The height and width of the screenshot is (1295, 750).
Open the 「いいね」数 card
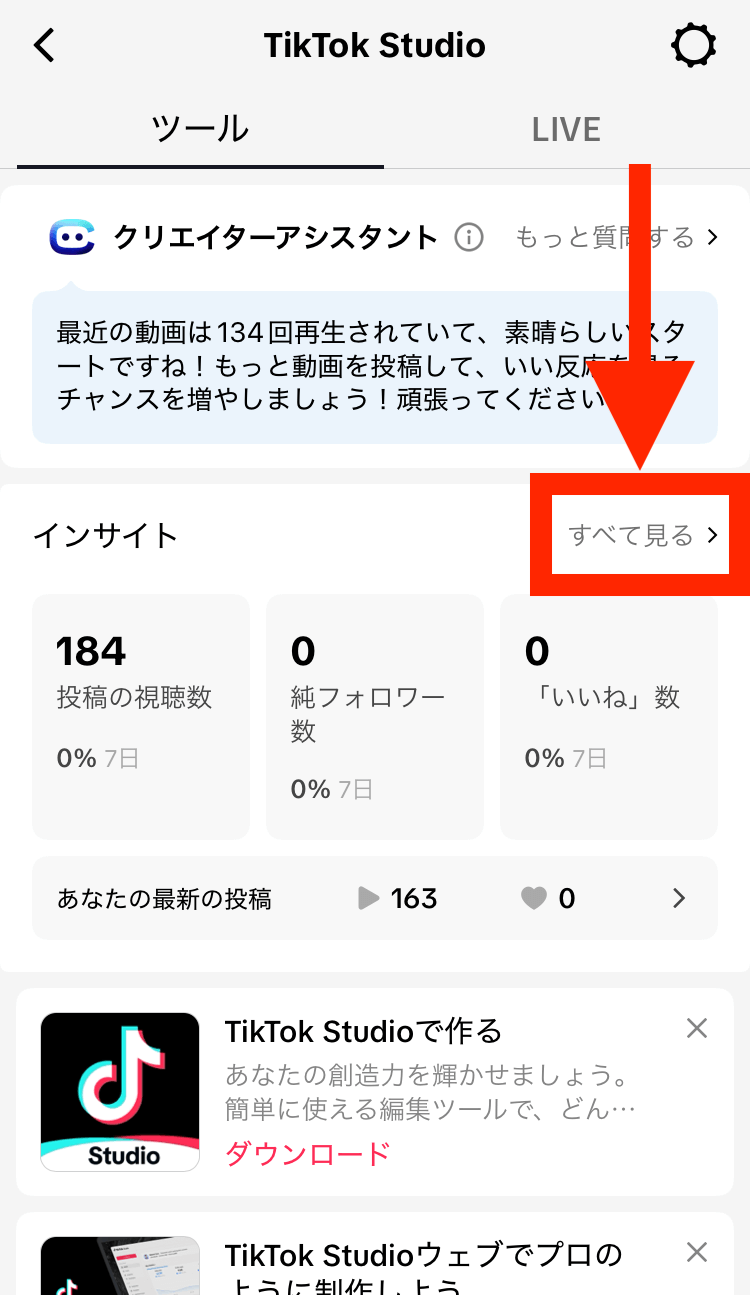(x=609, y=717)
